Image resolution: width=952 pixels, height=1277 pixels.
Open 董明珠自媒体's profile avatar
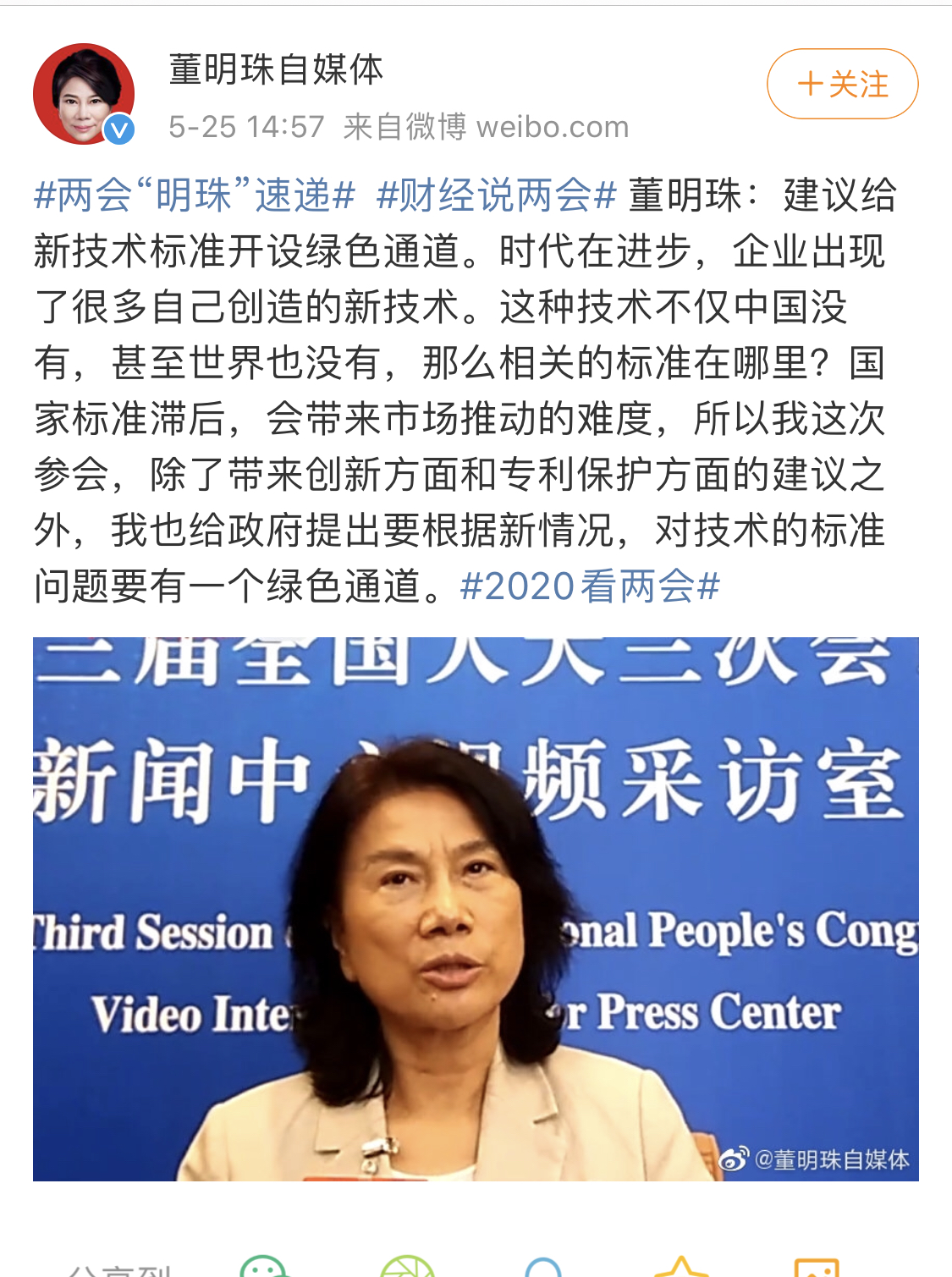point(84,94)
